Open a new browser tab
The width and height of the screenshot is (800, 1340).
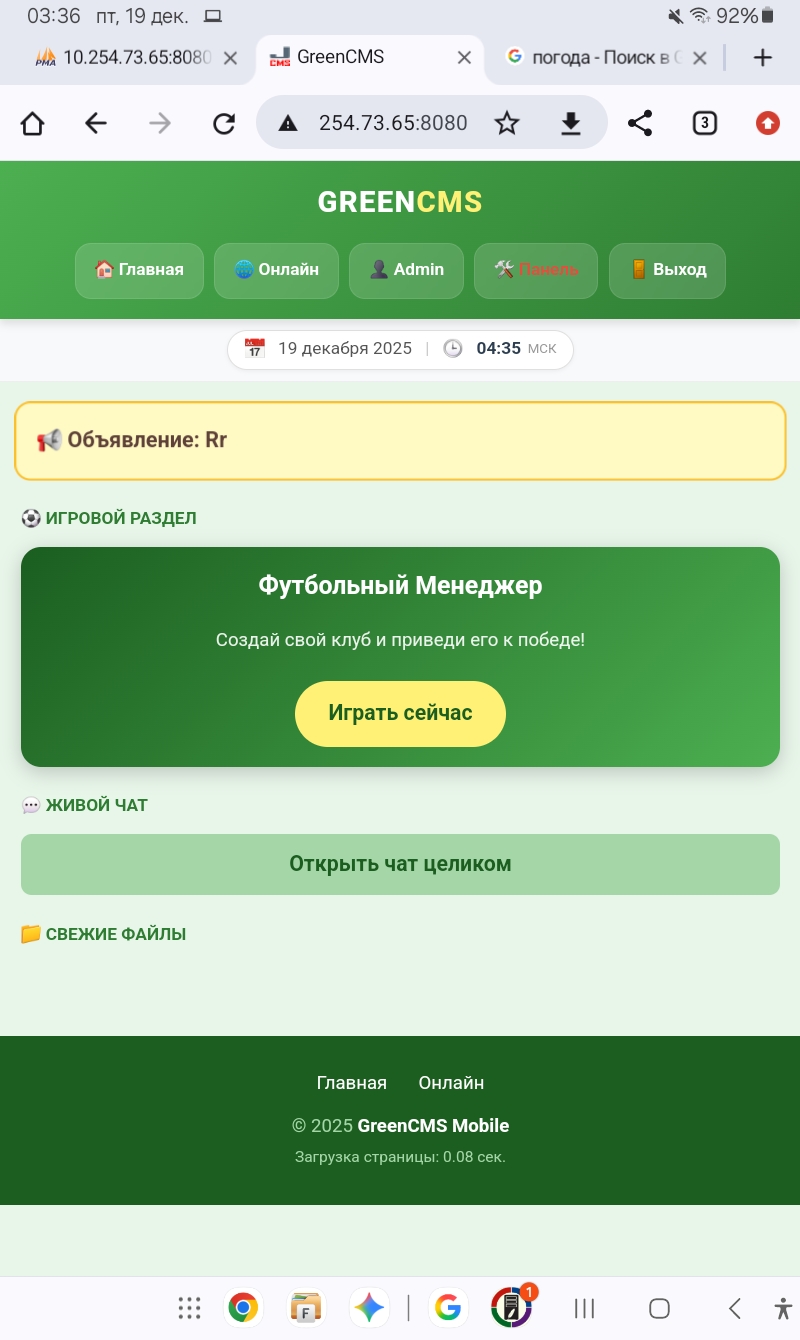[x=763, y=58]
